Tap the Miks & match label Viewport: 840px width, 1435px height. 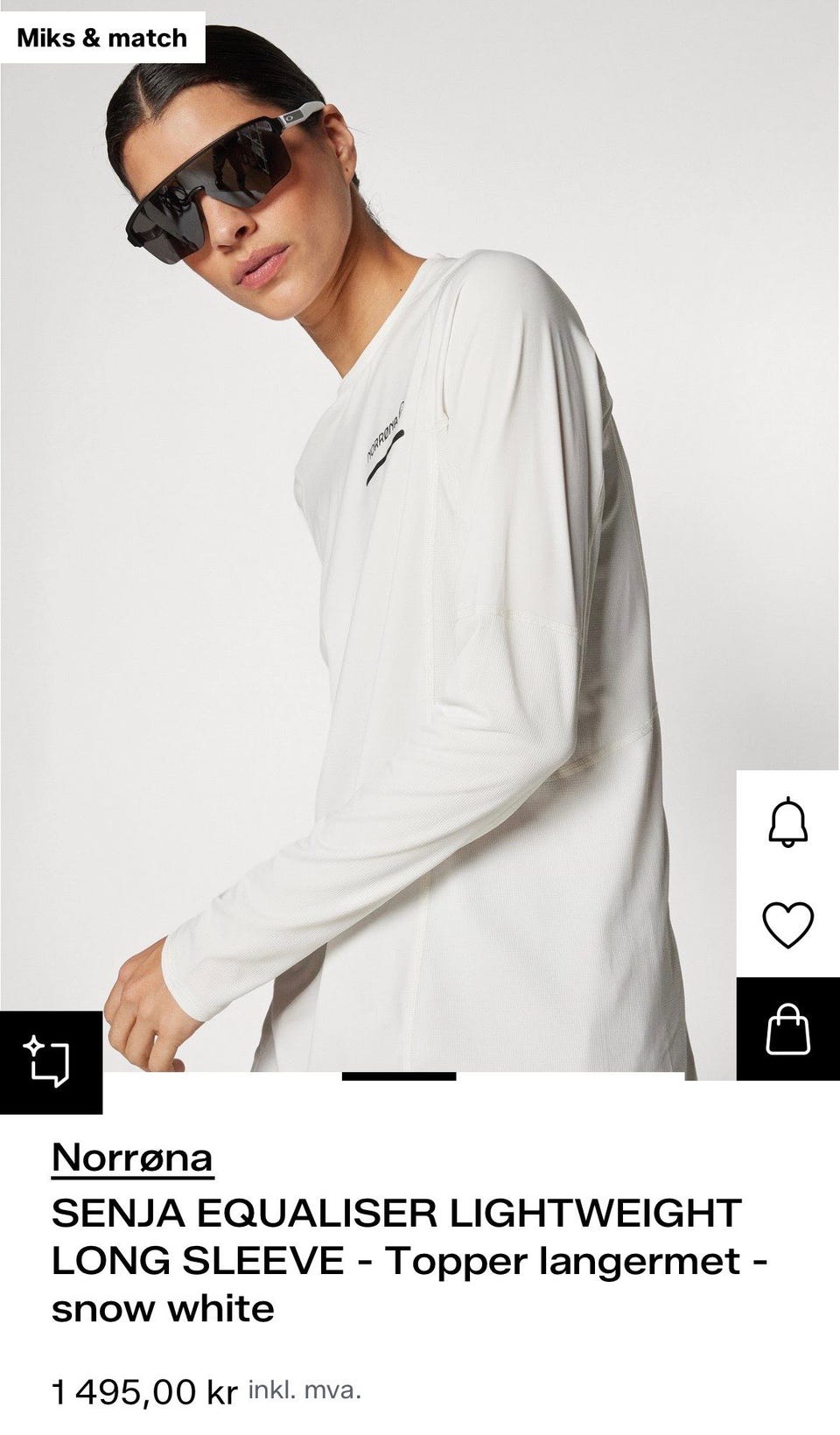pos(102,38)
